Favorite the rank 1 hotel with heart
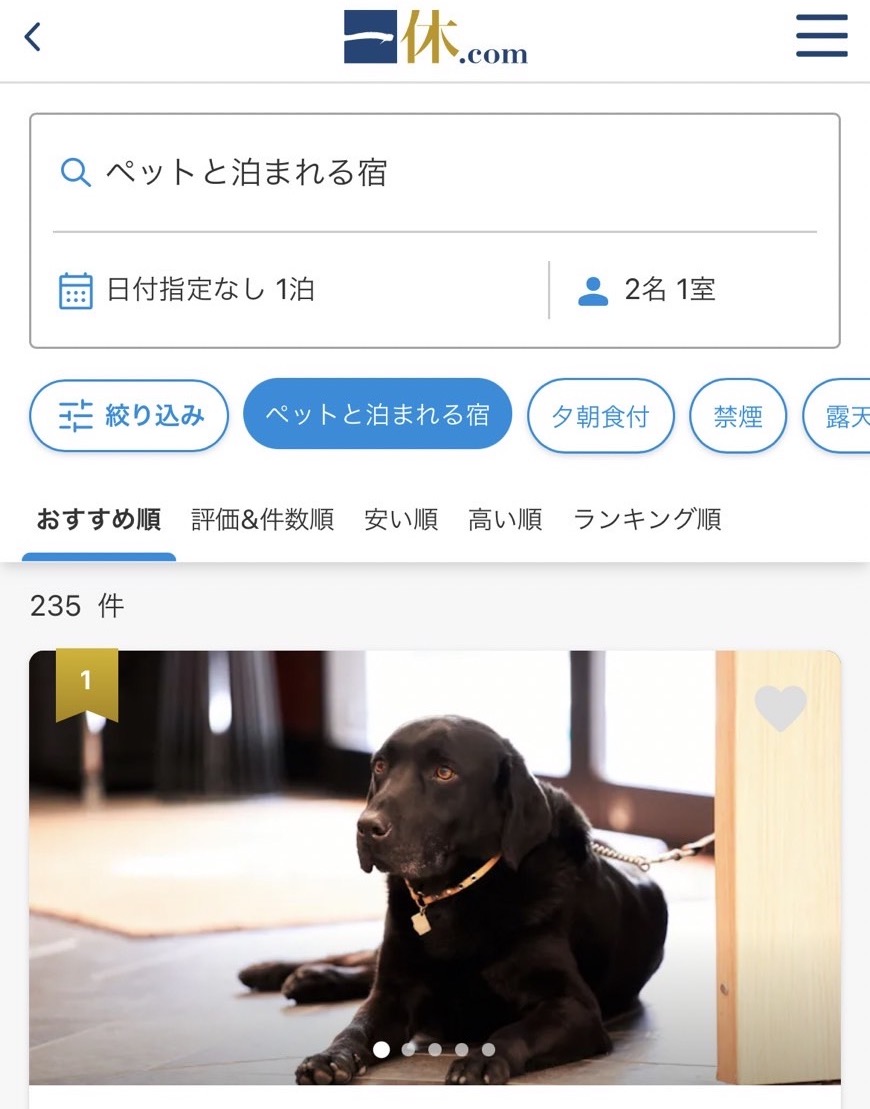This screenshot has width=870, height=1109. click(x=780, y=709)
